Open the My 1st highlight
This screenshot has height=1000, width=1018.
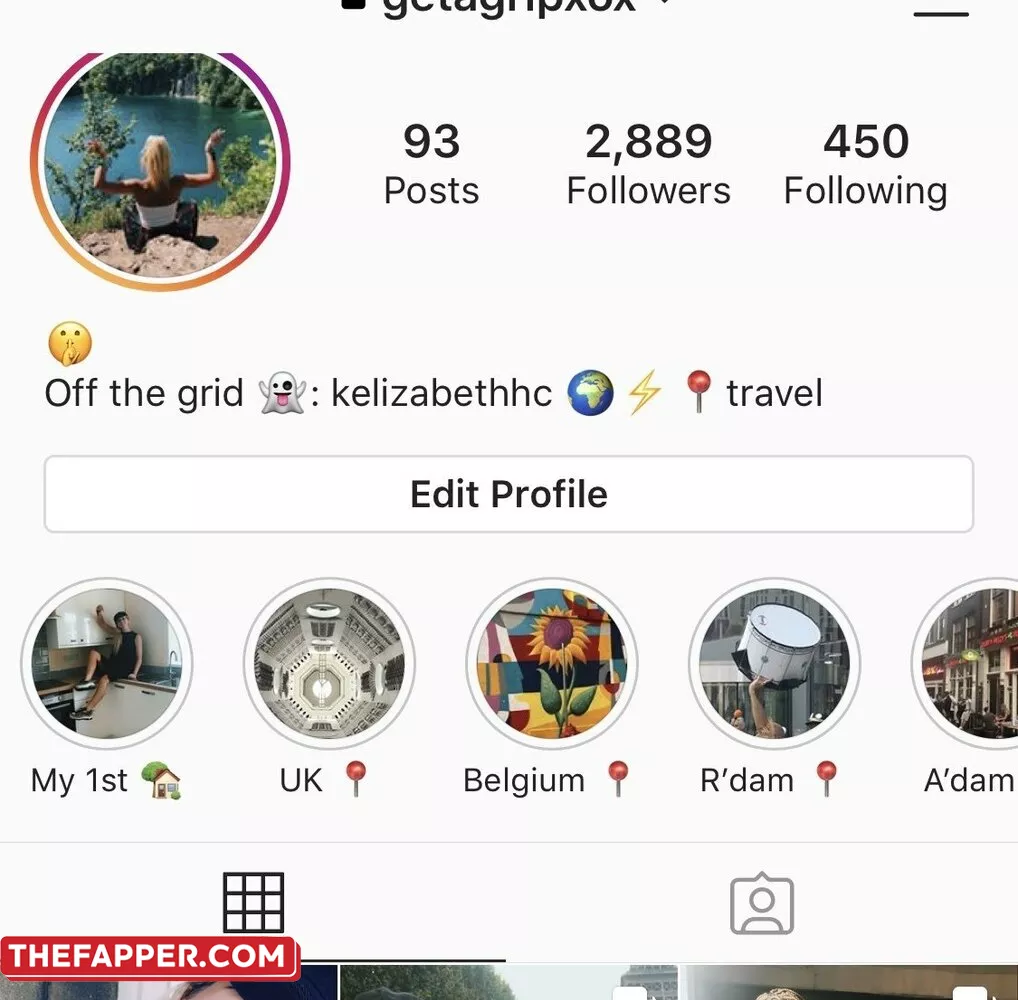[x=106, y=664]
